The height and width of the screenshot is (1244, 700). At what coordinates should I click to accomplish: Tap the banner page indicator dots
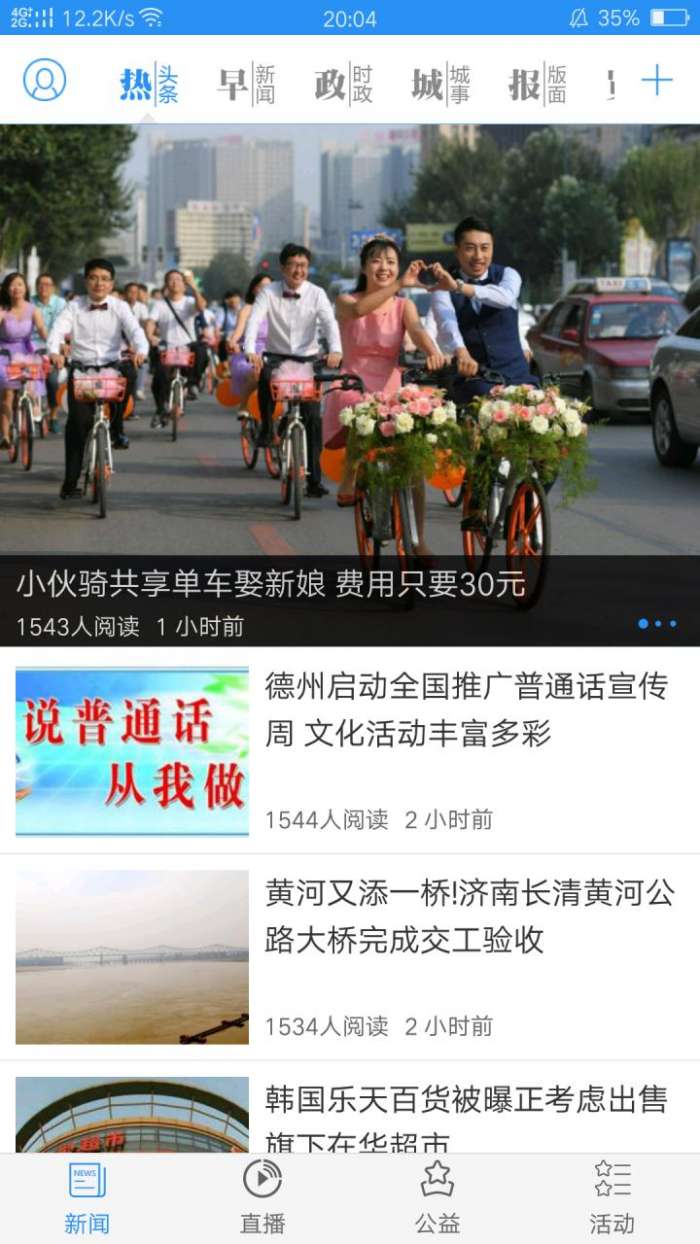pyautogui.click(x=657, y=624)
